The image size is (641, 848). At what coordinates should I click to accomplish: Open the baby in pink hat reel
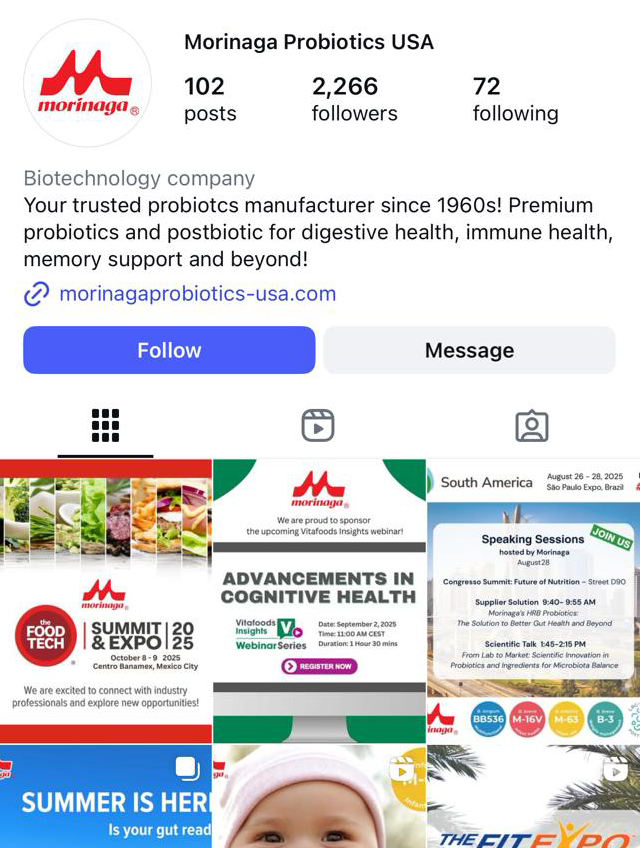[319, 798]
